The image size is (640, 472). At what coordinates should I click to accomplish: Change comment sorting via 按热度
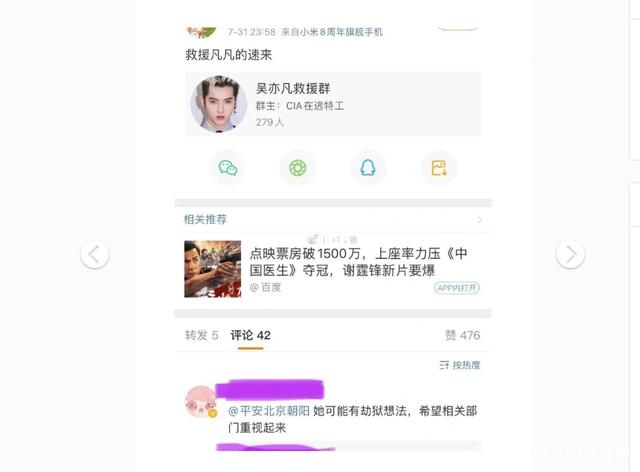(460, 366)
